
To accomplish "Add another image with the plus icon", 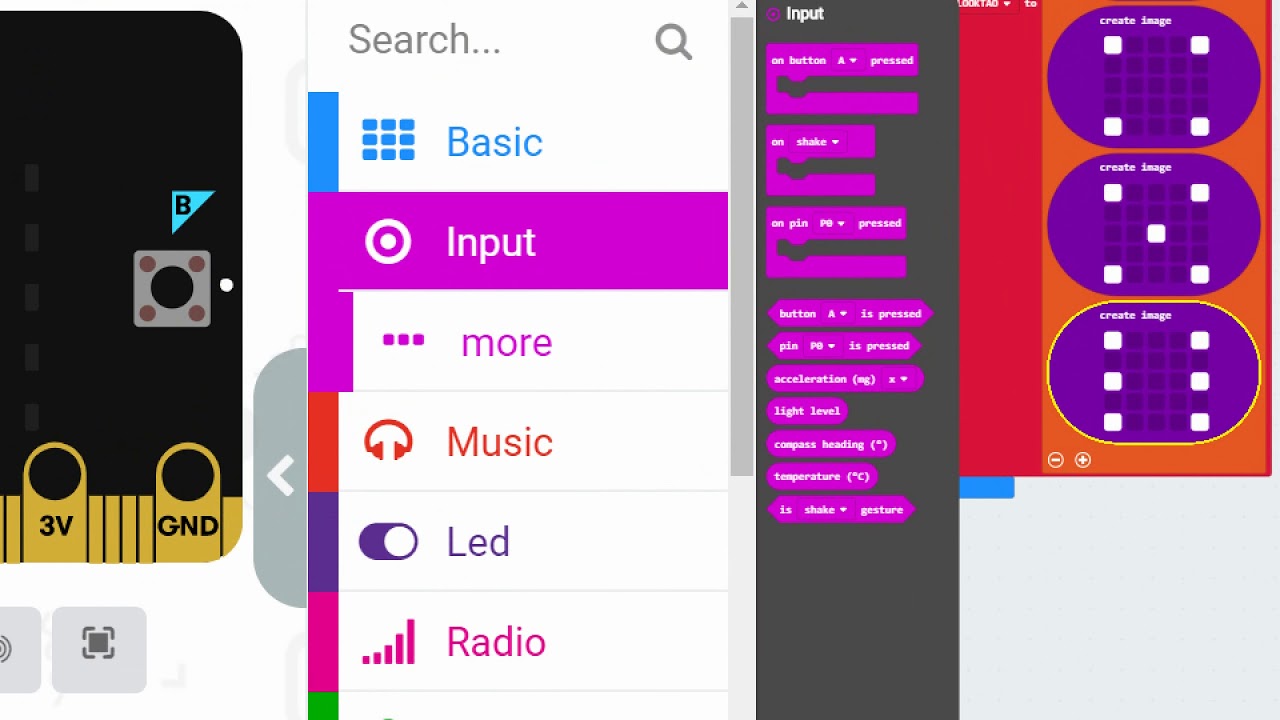I will click(1082, 460).
